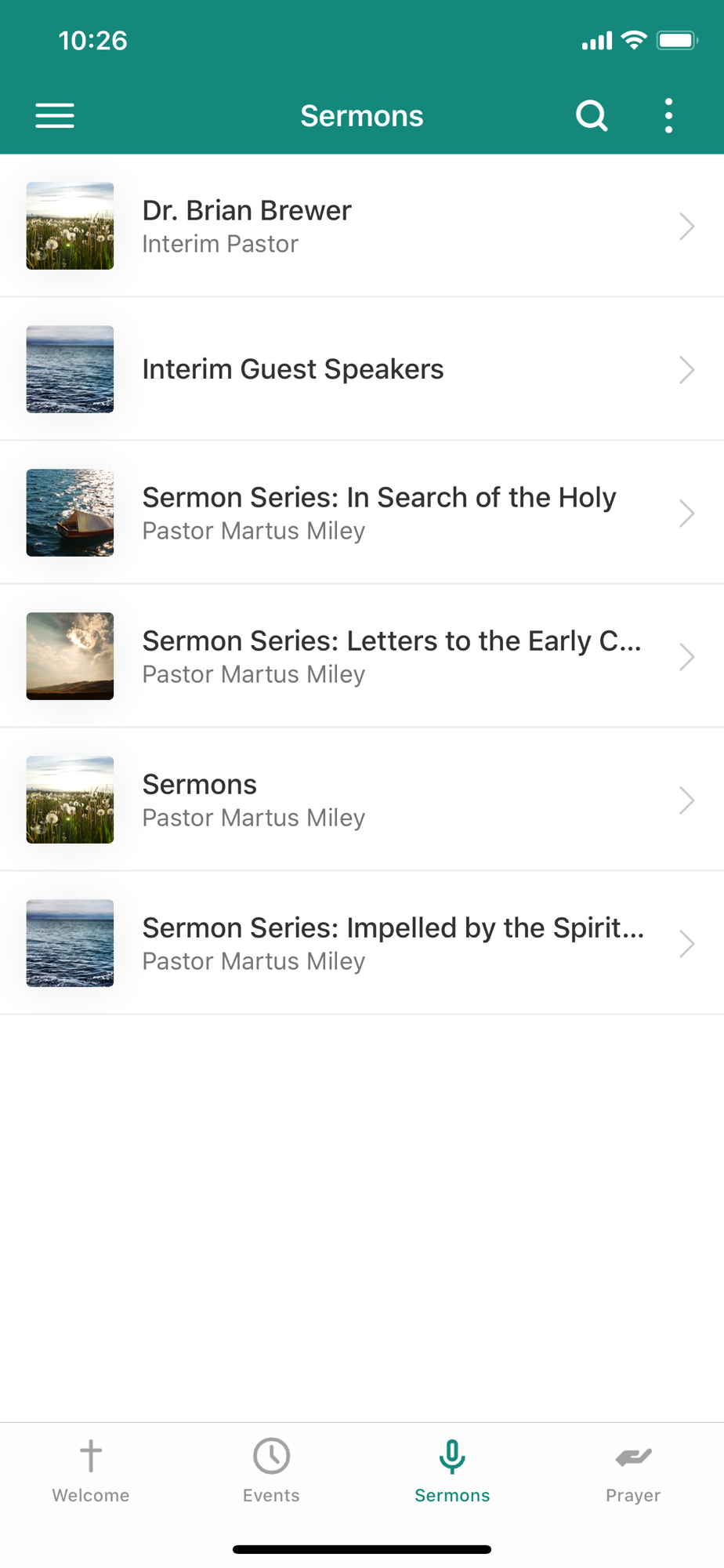This screenshot has width=724, height=1568.
Task: Open the hamburger navigation menu
Action: [x=55, y=116]
